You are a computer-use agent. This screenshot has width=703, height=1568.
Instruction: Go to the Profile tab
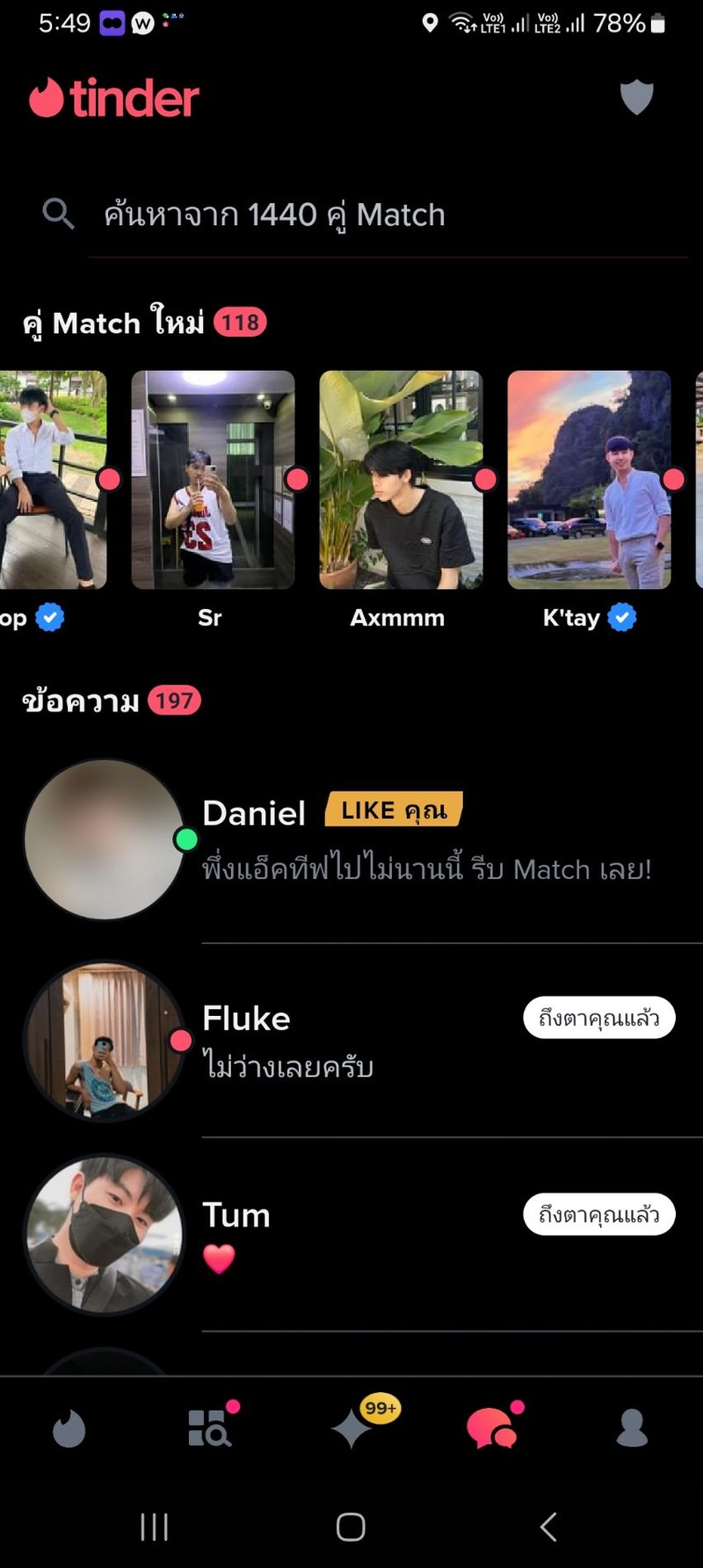632,1429
